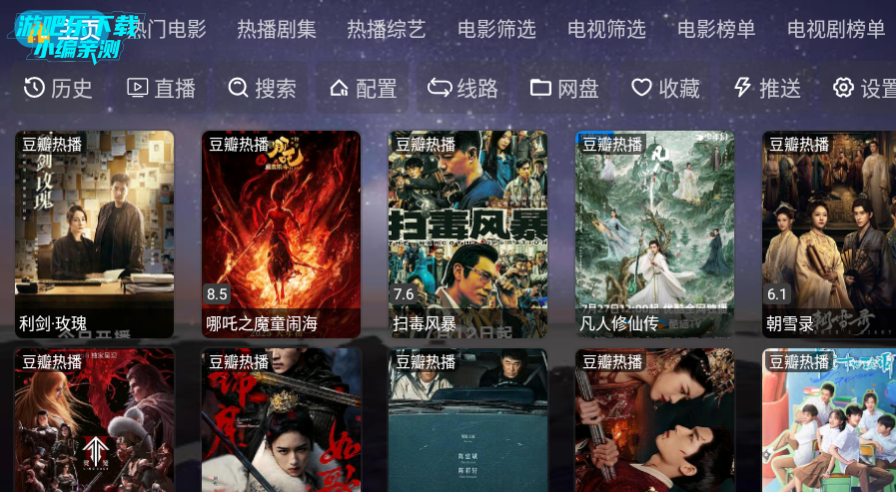This screenshot has width=896, height=492.
Task: Open 历史 watch history
Action: pos(58,89)
